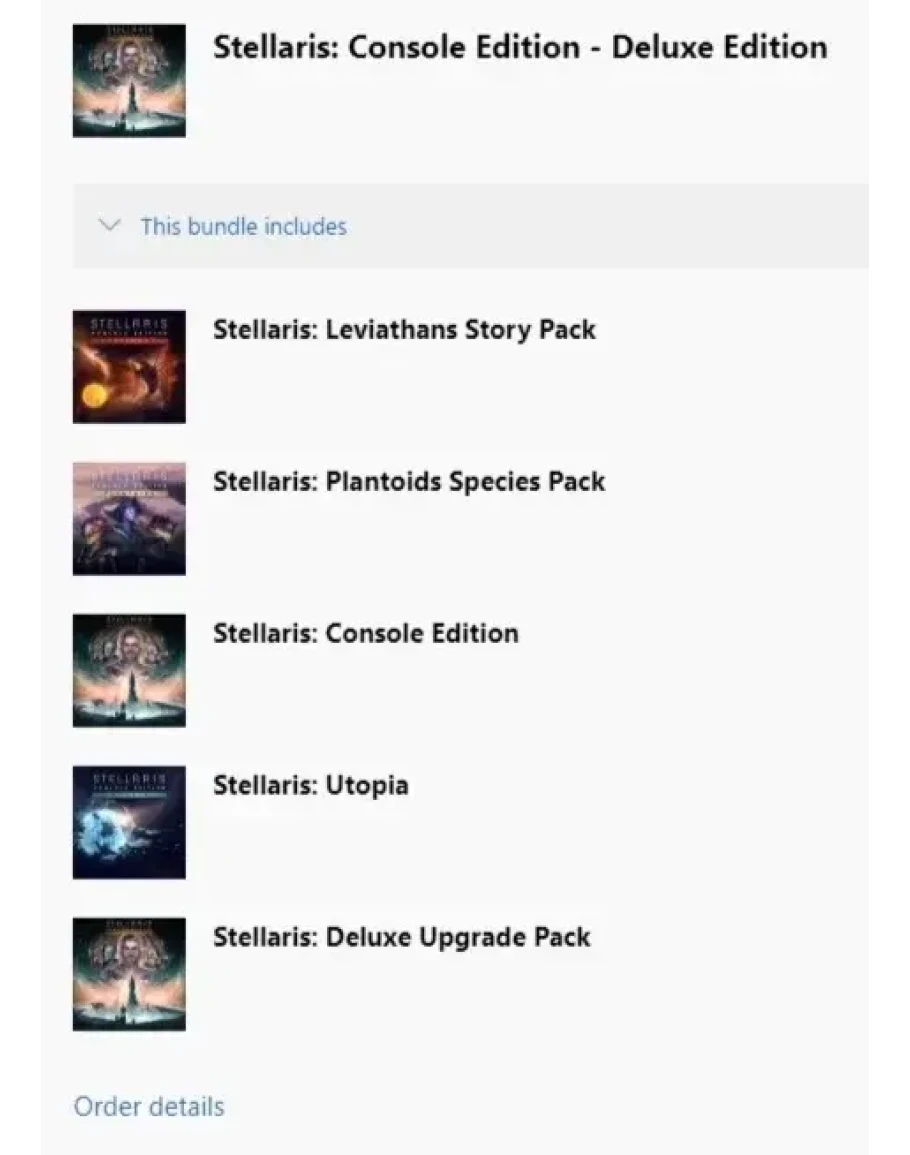Open Stellaris: Utopia
Viewport: 910px width, 1155px height.
coord(310,785)
